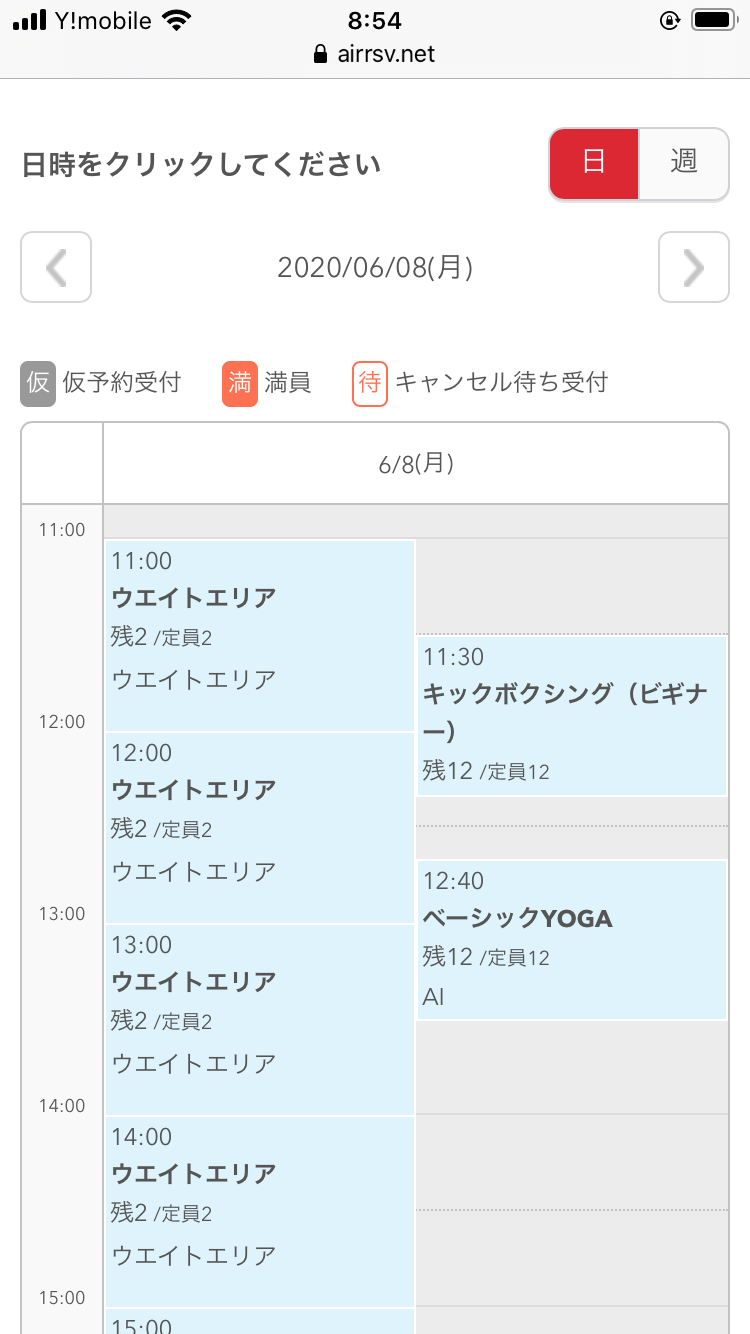750x1334 pixels.
Task: Select the 12:00 ウエイトエリア slot
Action: [259, 827]
